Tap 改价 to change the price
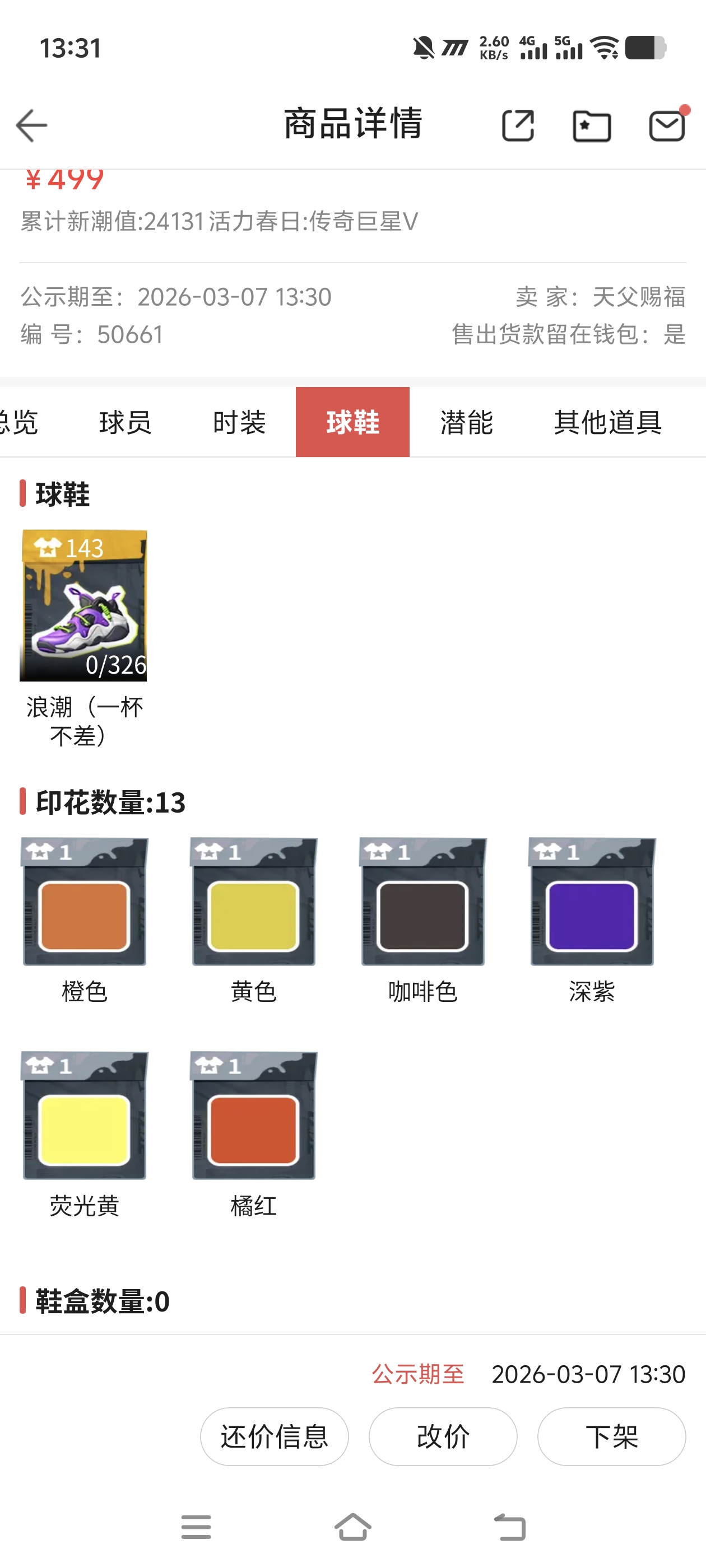 tap(443, 1436)
